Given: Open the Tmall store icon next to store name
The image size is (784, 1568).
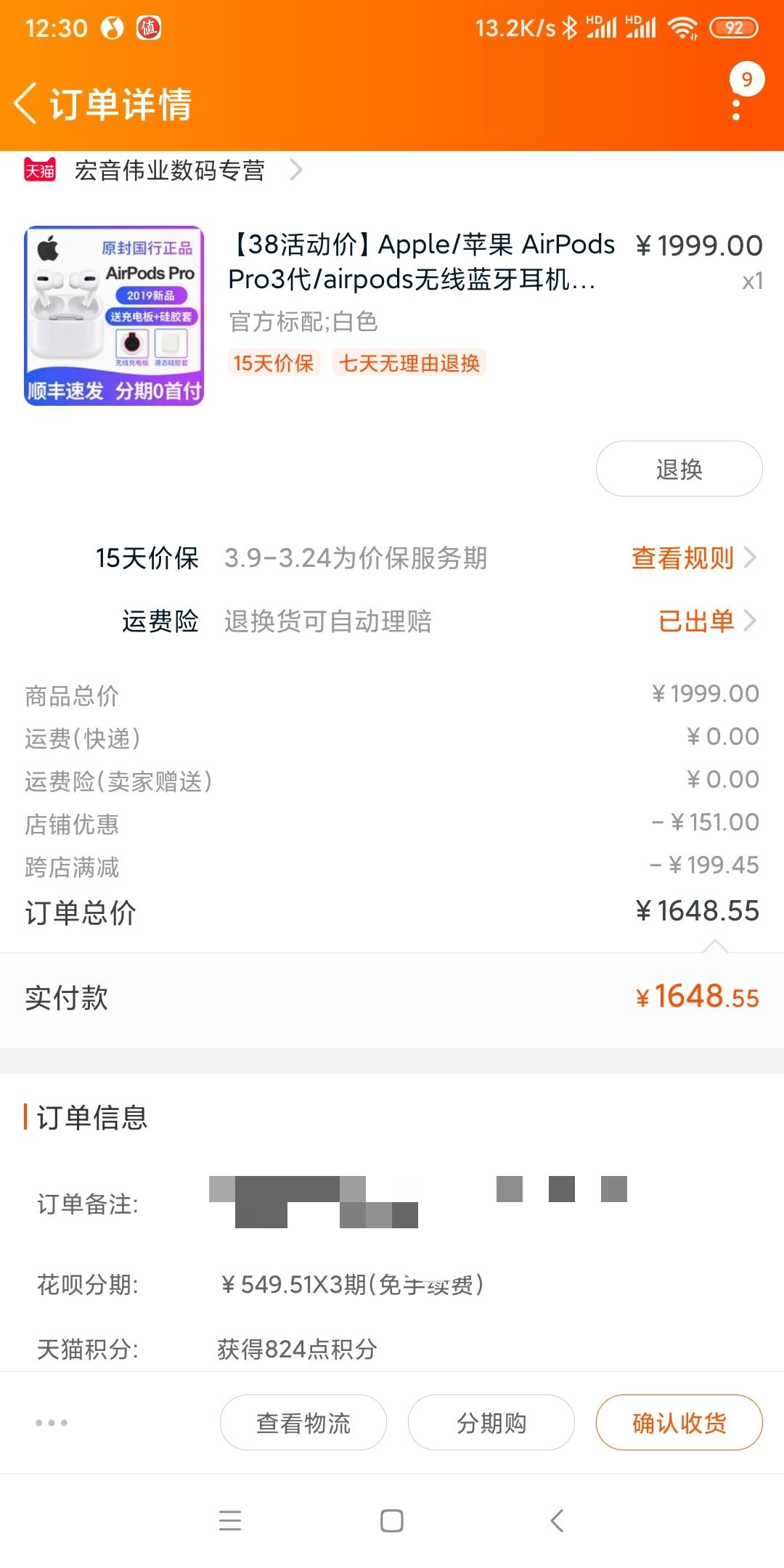Looking at the screenshot, I should pos(41,169).
